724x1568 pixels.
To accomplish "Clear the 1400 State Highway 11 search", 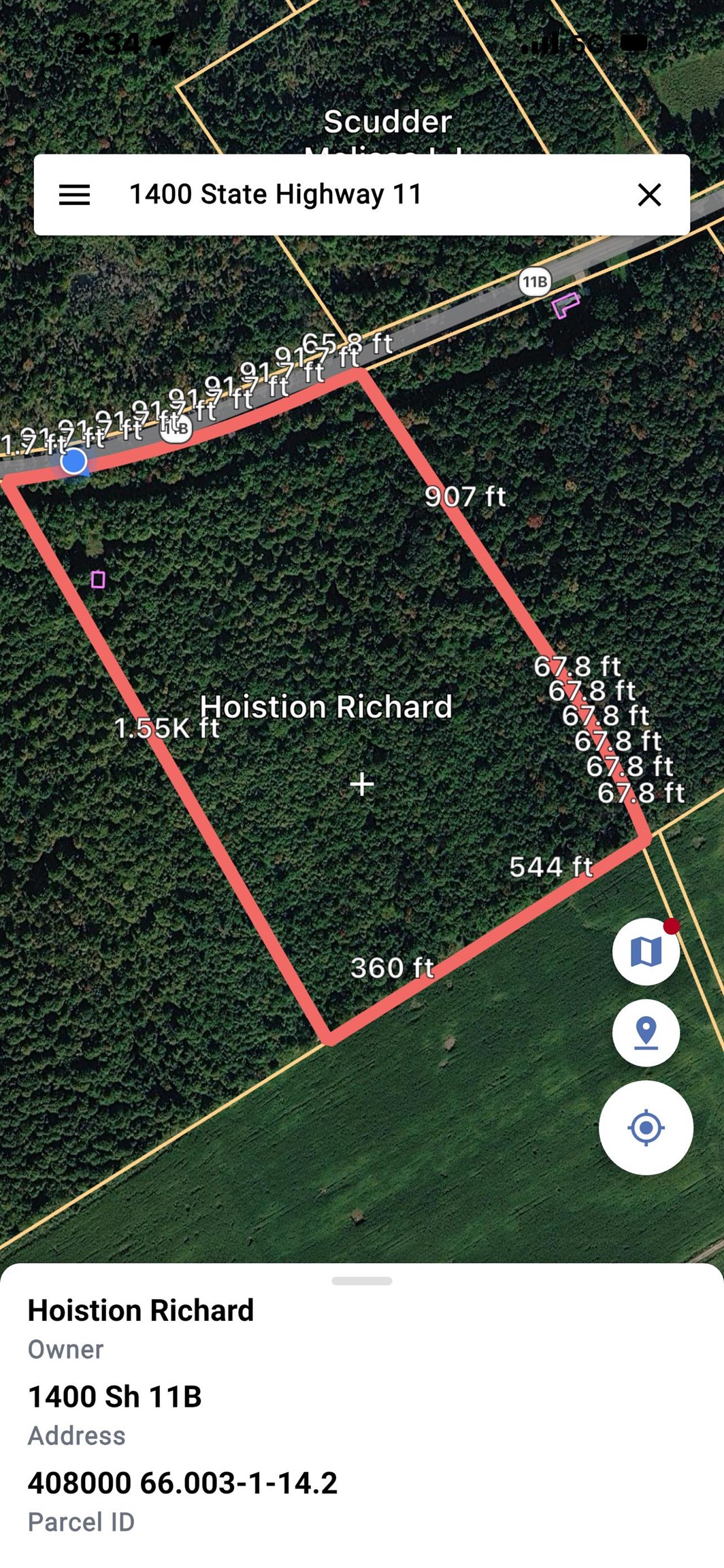I will pyautogui.click(x=649, y=195).
